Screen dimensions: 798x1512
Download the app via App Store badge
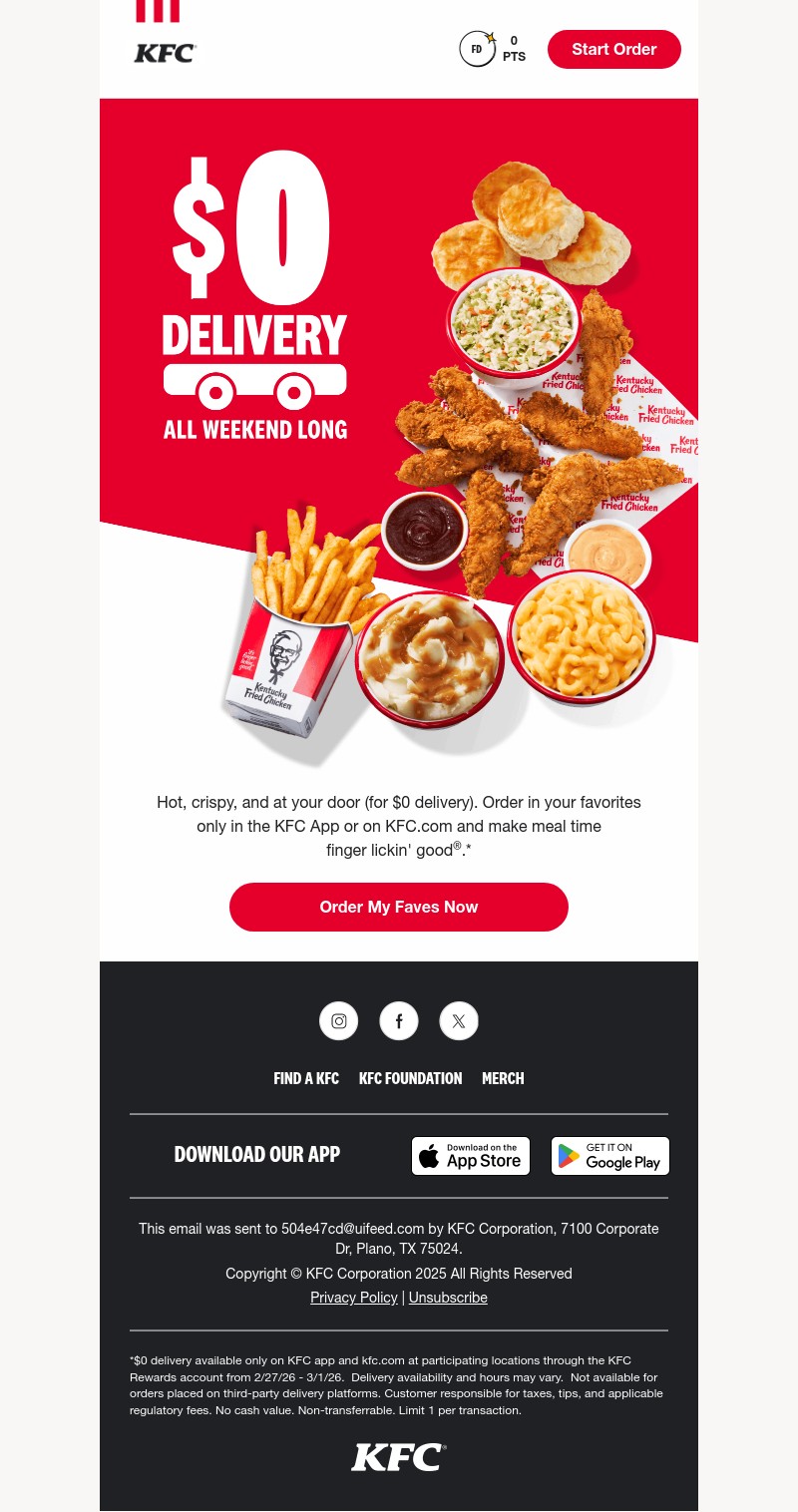click(470, 1155)
